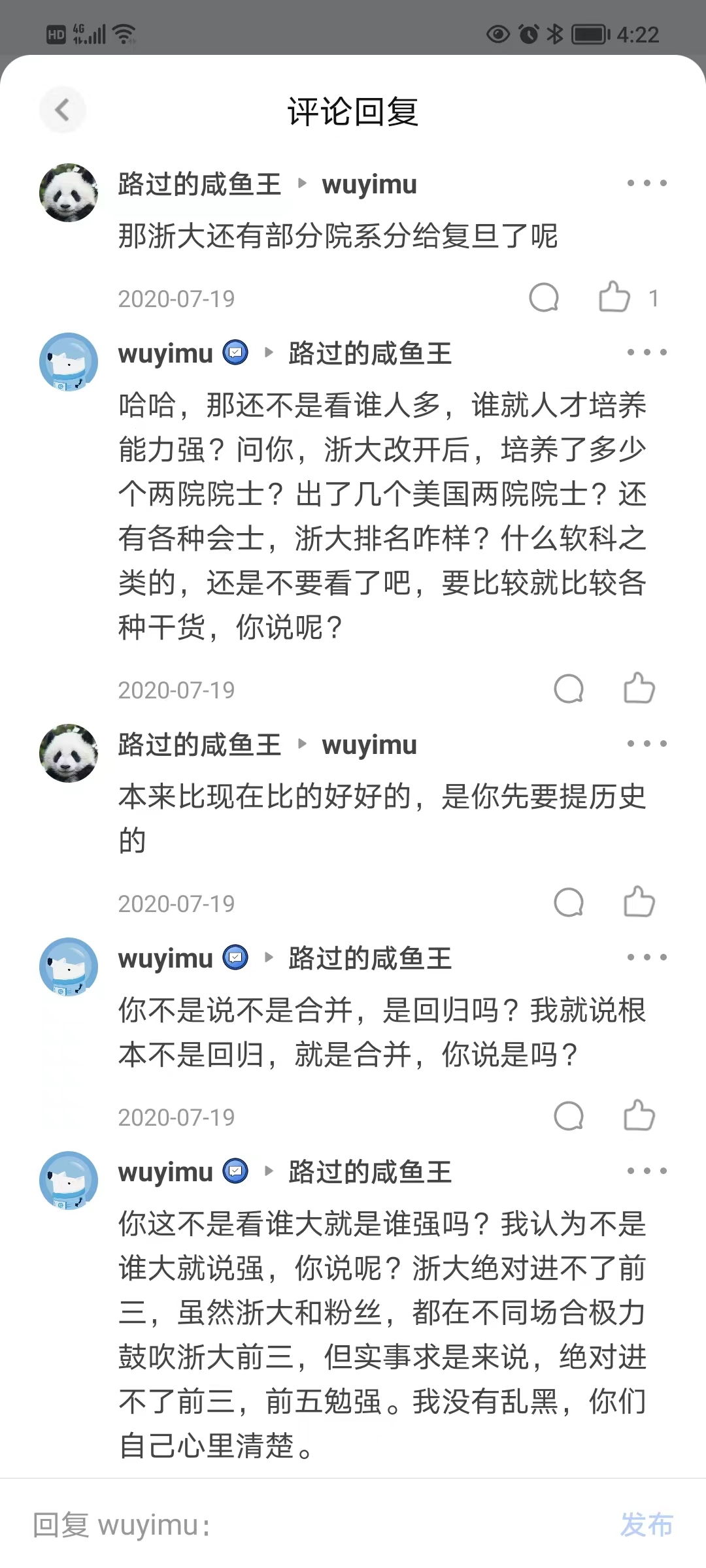Like the 就是合并，你说是吗？ comment

(x=639, y=1116)
